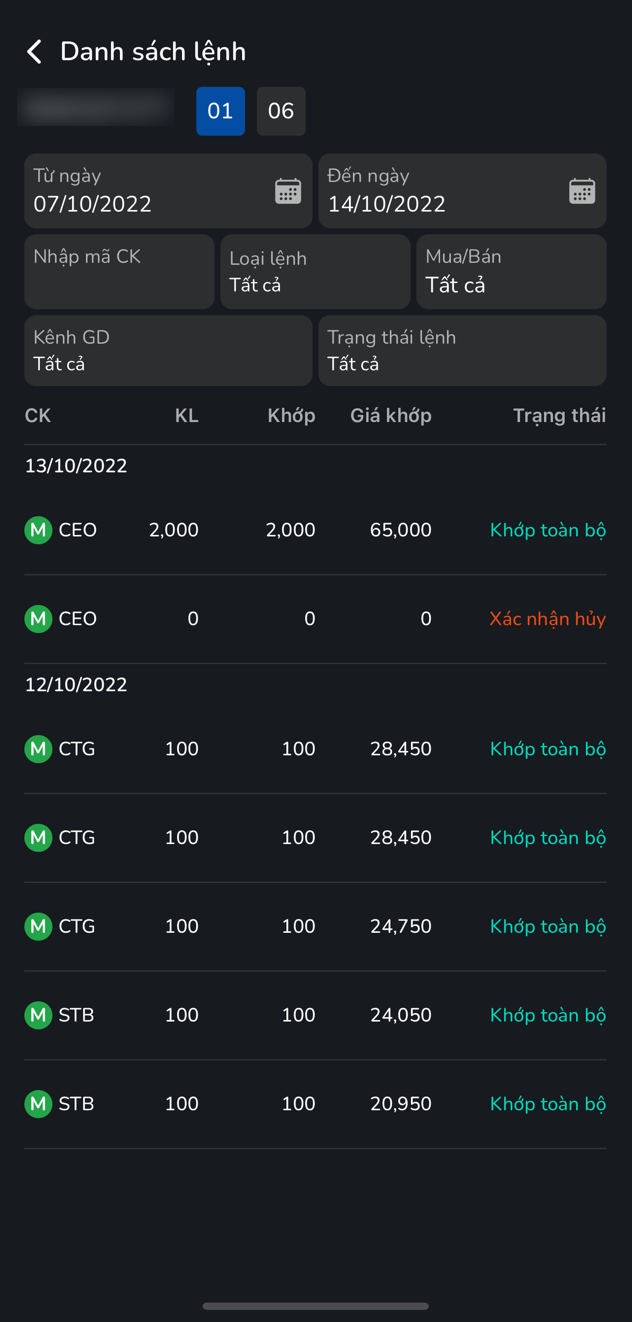632x1322 pixels.
Task: Open the Loại lệnh dropdown
Action: 315,272
